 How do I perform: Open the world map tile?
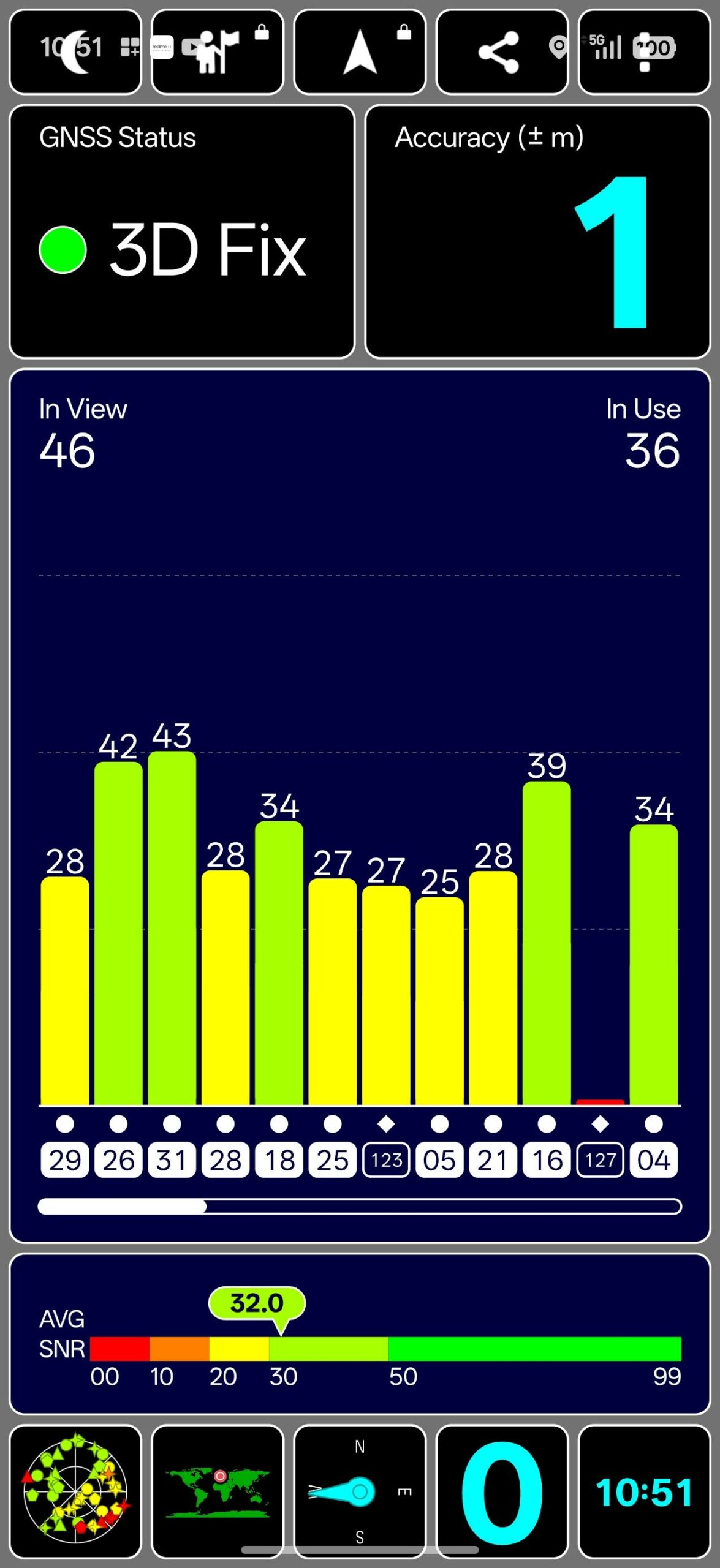(218, 1491)
